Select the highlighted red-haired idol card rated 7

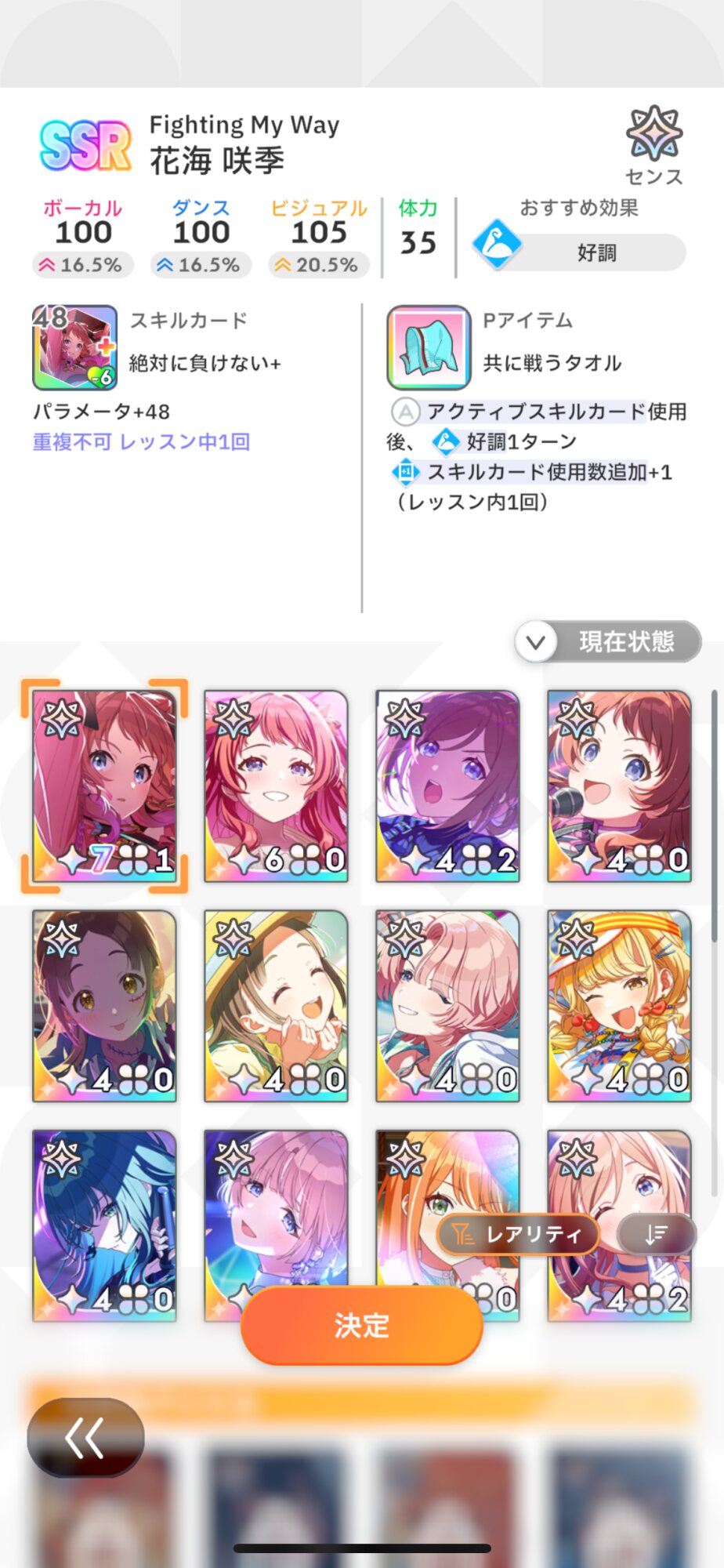coord(104,786)
